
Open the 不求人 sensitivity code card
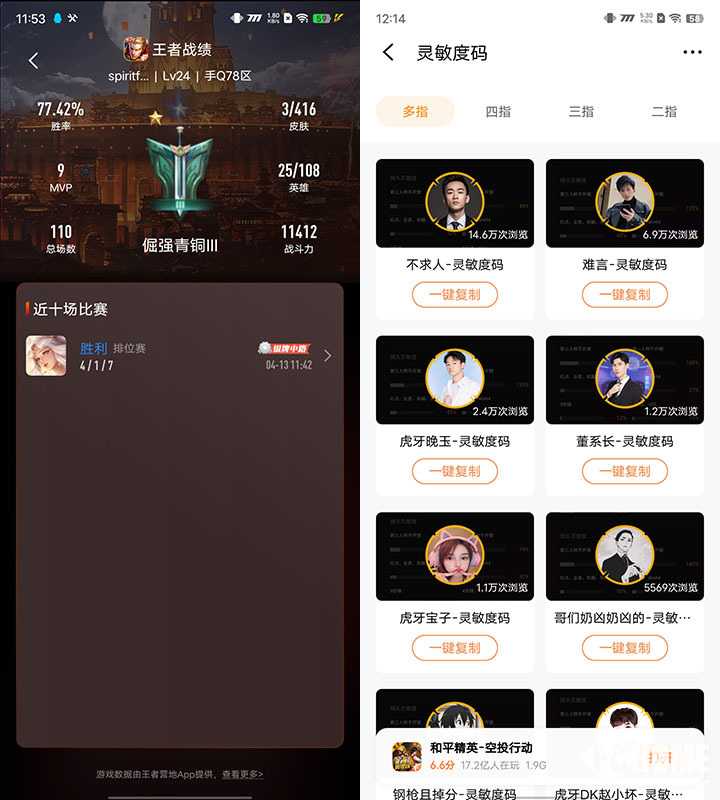coord(454,205)
